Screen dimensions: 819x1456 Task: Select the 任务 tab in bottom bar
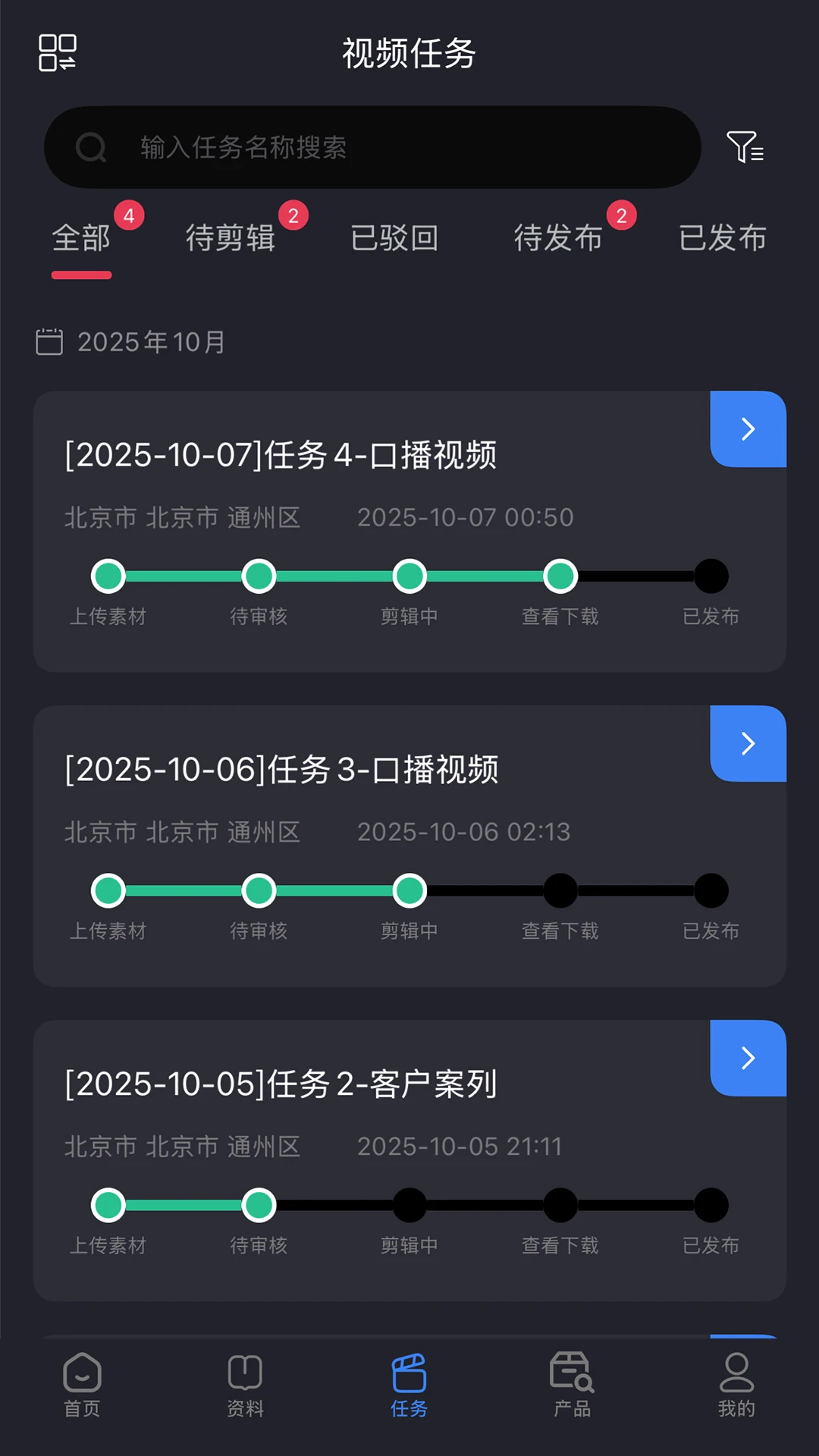click(x=409, y=1385)
